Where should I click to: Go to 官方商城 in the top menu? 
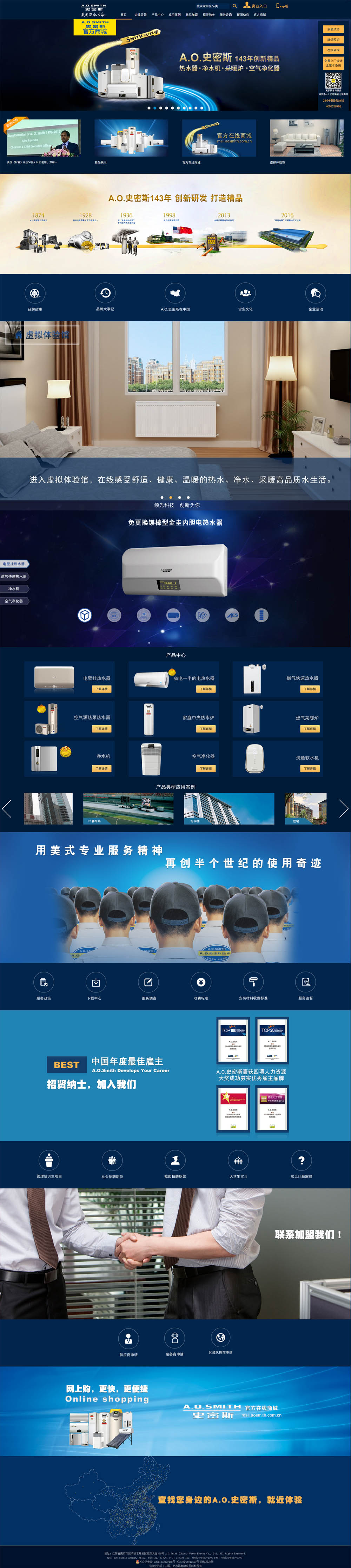click(x=260, y=15)
